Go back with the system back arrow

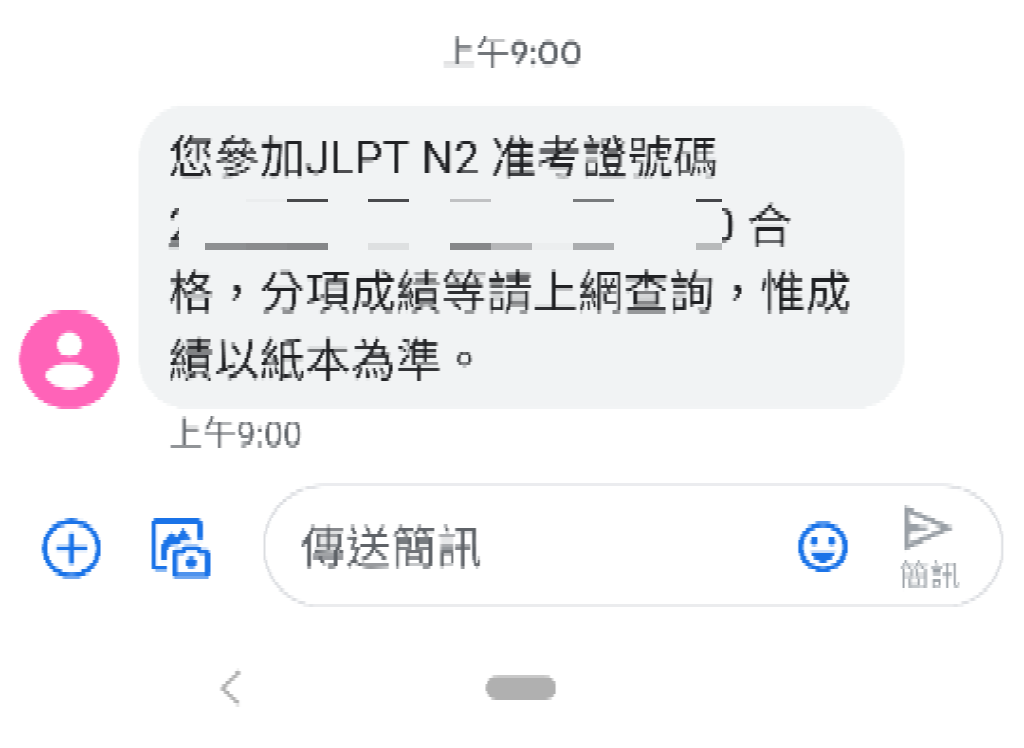click(x=231, y=688)
